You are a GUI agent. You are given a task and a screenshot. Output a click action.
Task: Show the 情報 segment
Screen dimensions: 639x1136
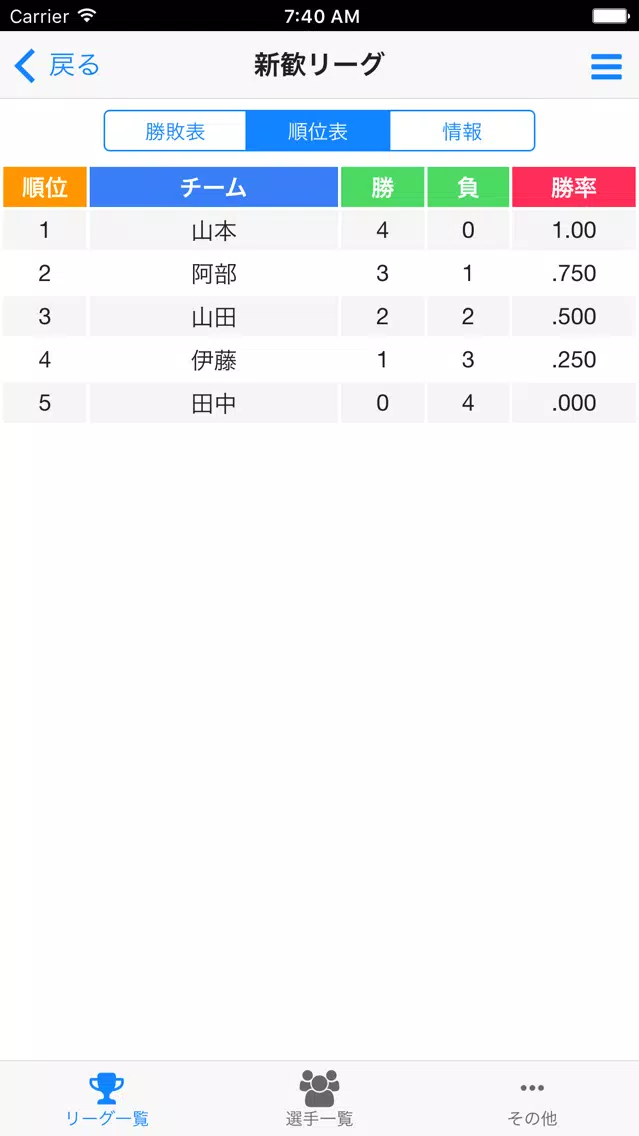(x=462, y=131)
